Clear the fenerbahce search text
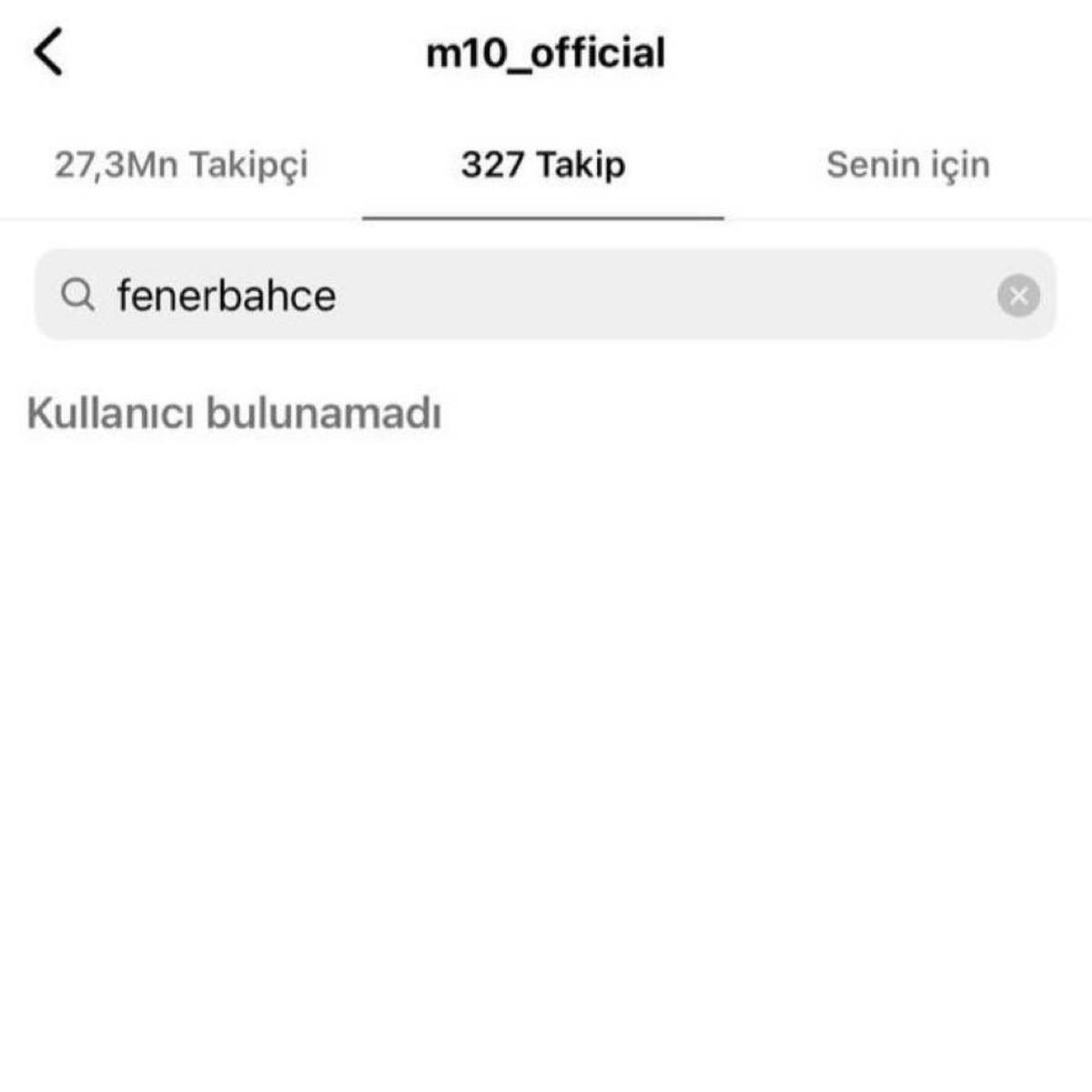The height and width of the screenshot is (1092, 1092). coord(1018,296)
